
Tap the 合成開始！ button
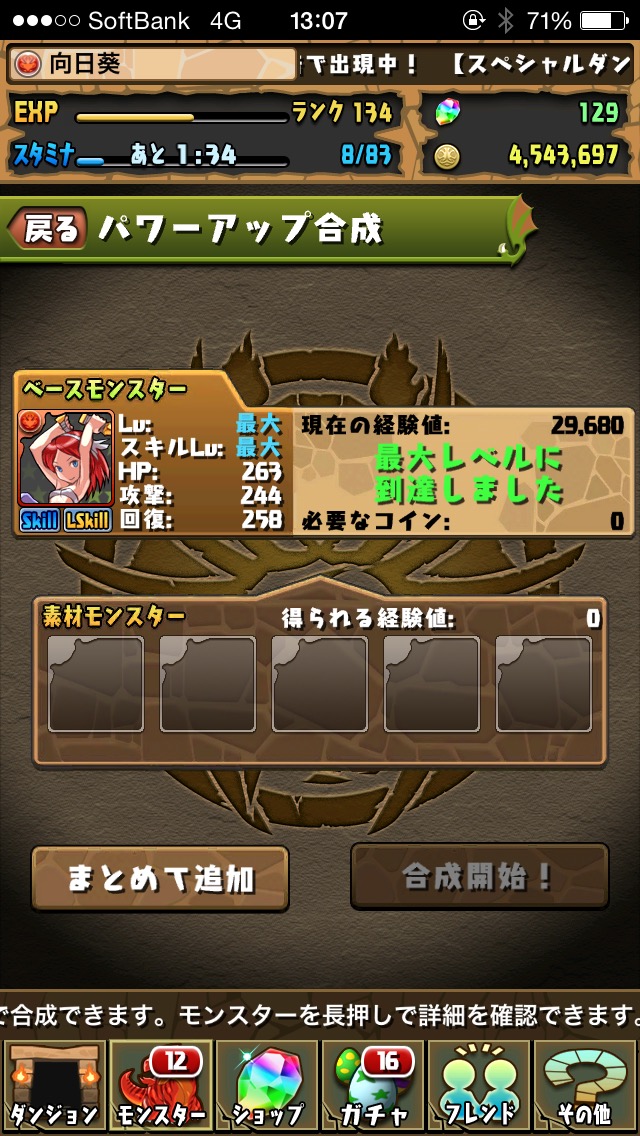click(x=479, y=877)
